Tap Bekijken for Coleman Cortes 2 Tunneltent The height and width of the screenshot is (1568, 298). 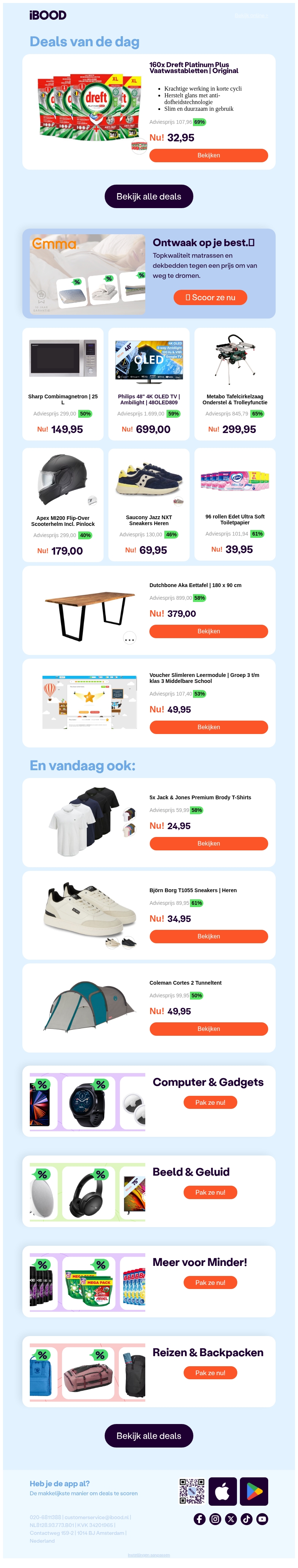tap(208, 1029)
